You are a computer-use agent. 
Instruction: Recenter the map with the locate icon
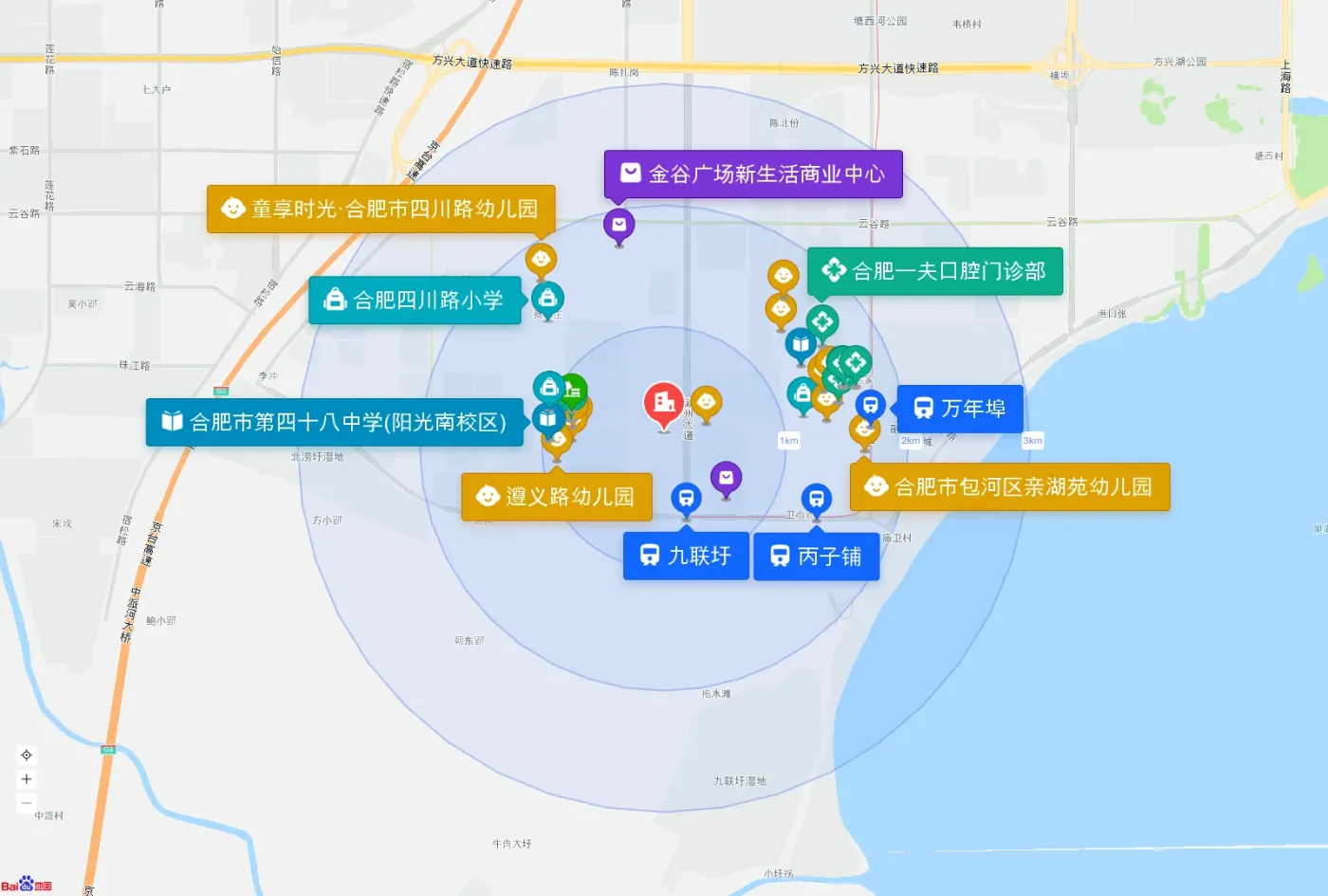(x=27, y=755)
